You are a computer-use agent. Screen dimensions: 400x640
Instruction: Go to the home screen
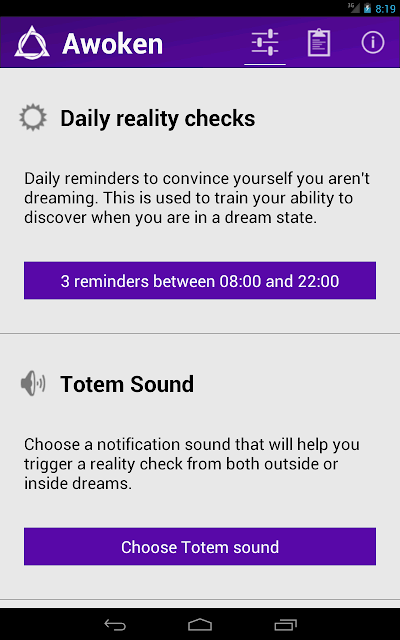tap(200, 624)
